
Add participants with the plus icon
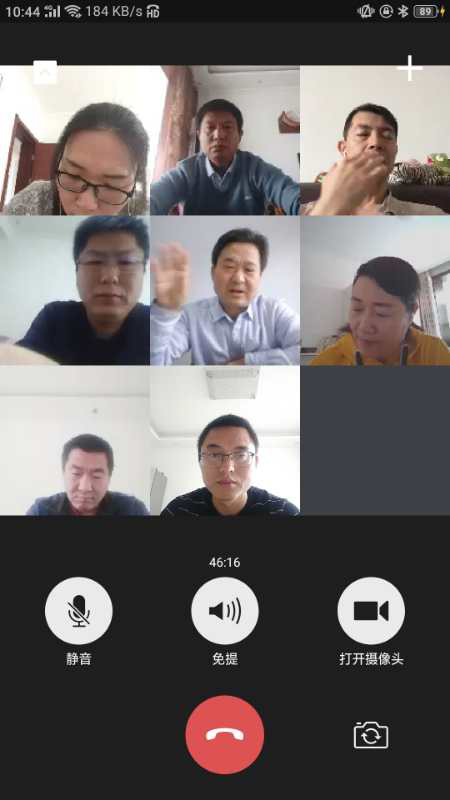coord(410,68)
